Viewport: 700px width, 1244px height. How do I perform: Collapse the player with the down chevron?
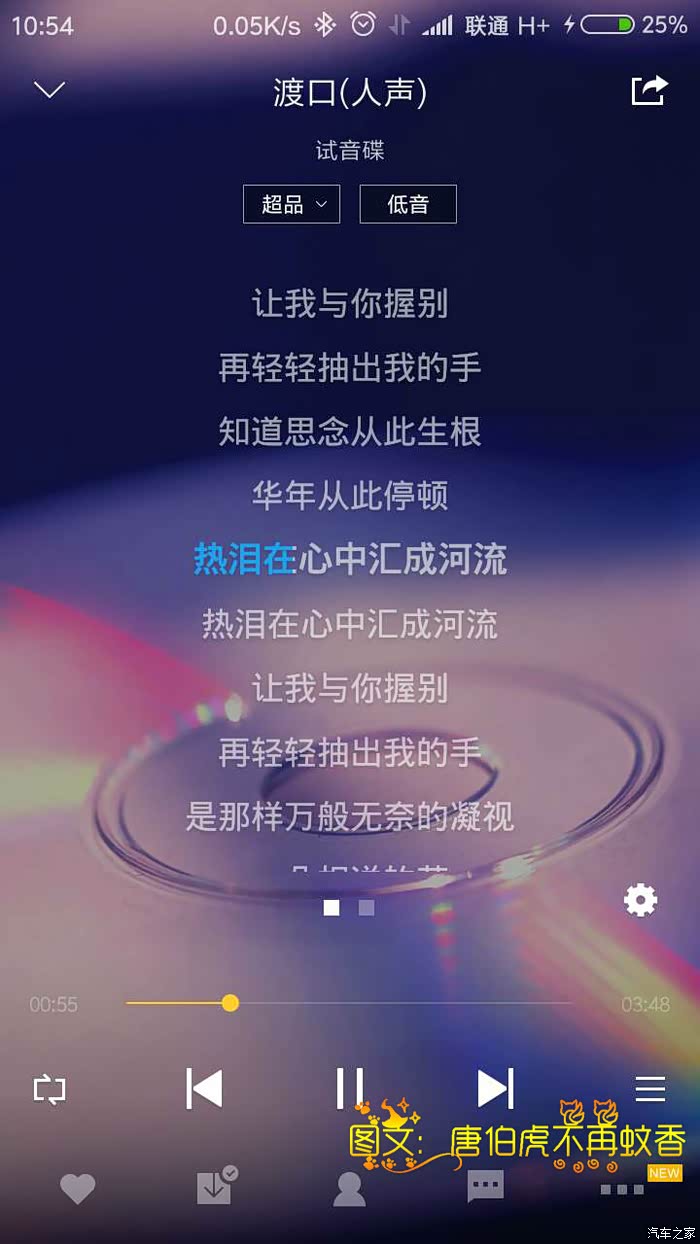(x=49, y=90)
